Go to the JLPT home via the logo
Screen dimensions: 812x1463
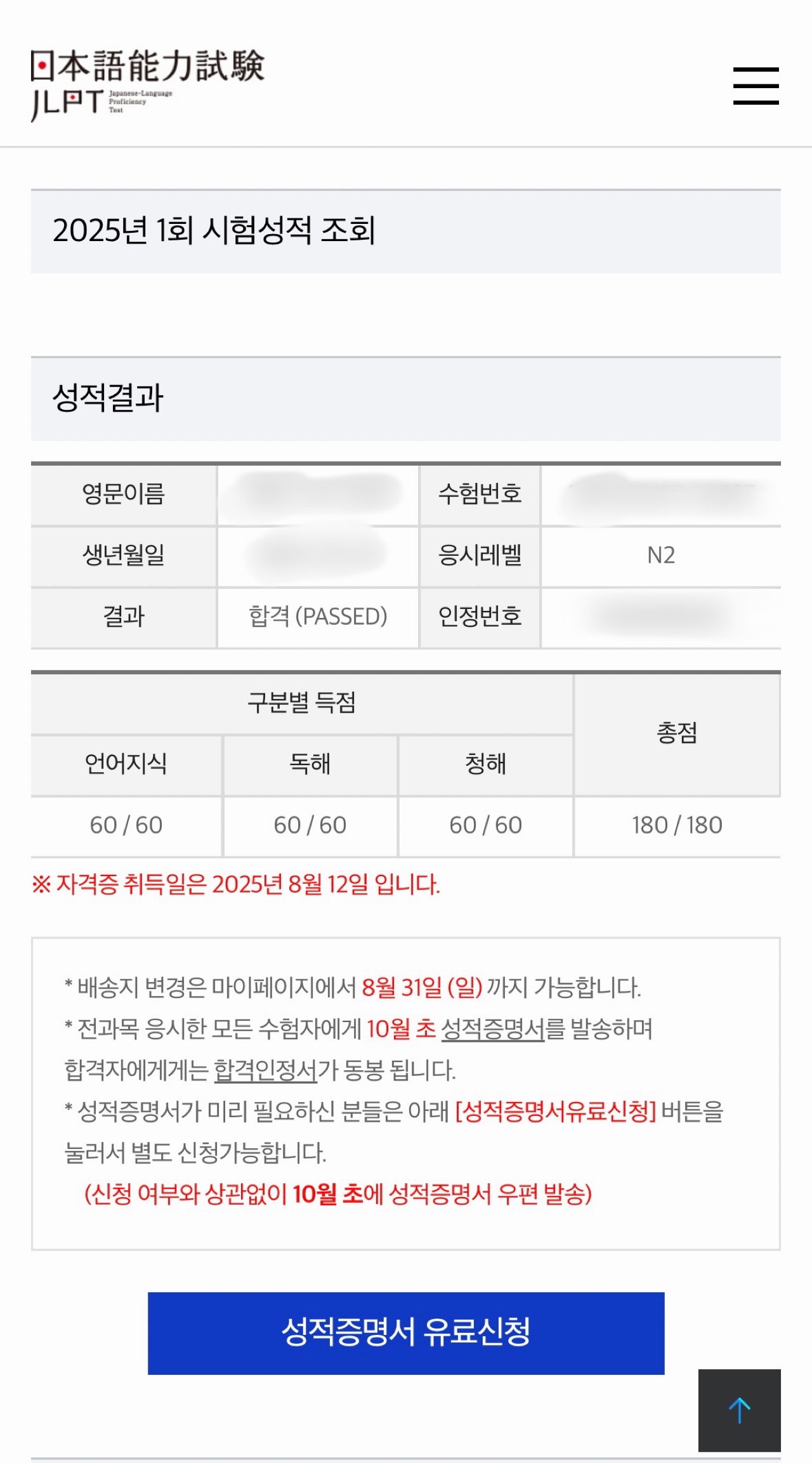[147, 84]
